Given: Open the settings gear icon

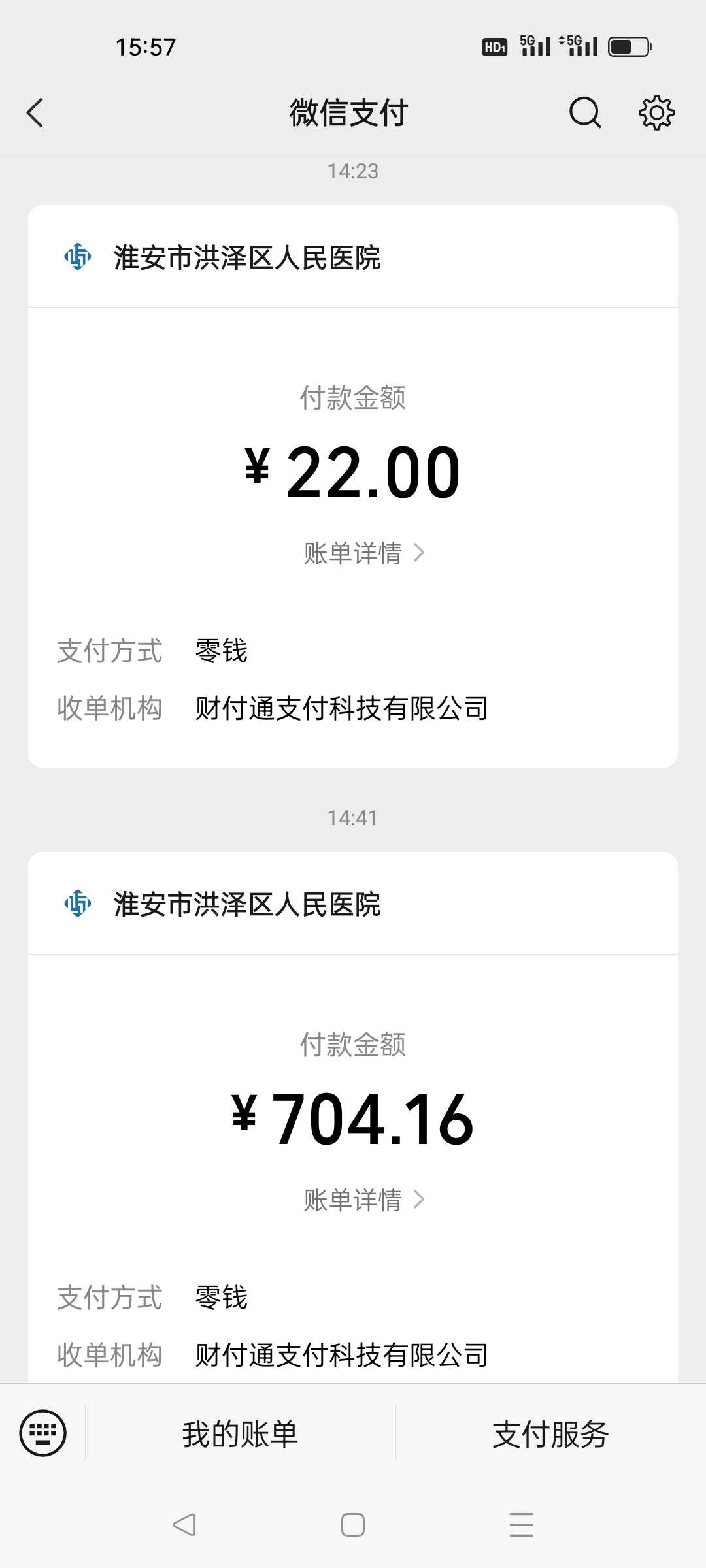Looking at the screenshot, I should [656, 112].
